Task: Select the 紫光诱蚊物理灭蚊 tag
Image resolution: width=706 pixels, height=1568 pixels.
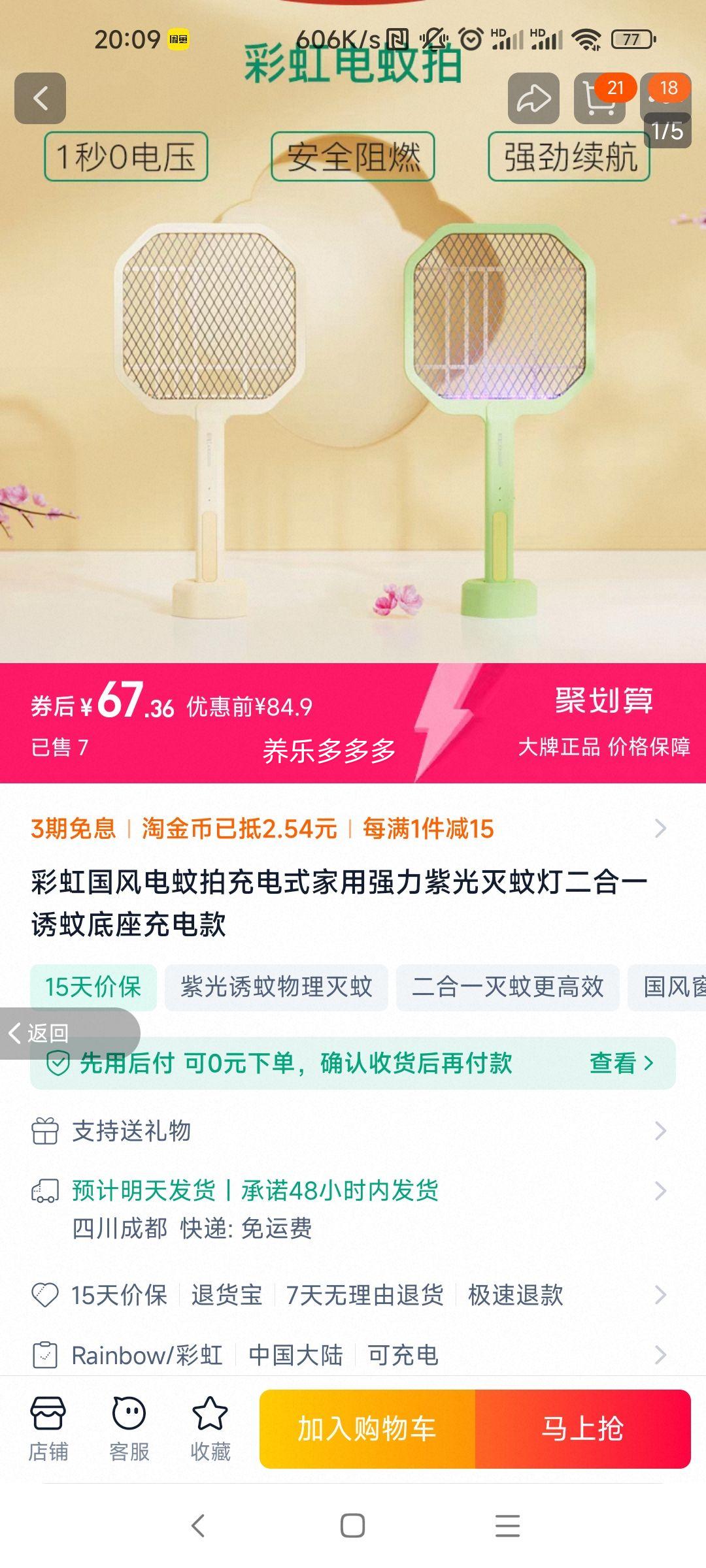Action: pos(276,987)
